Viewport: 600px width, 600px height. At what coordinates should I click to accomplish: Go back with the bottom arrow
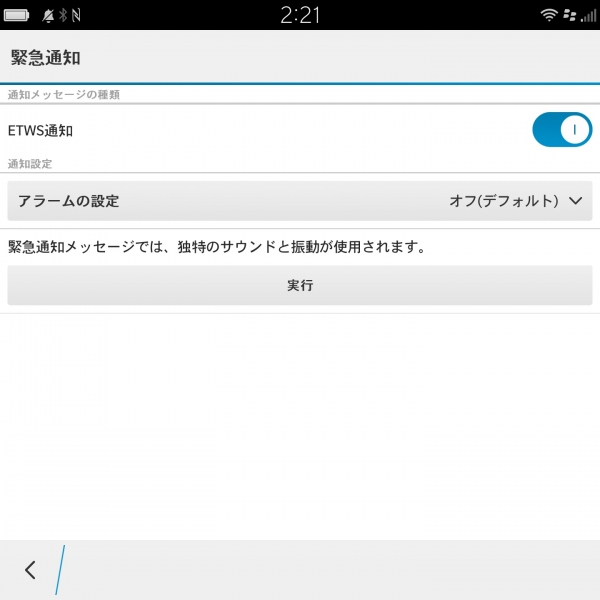30,570
